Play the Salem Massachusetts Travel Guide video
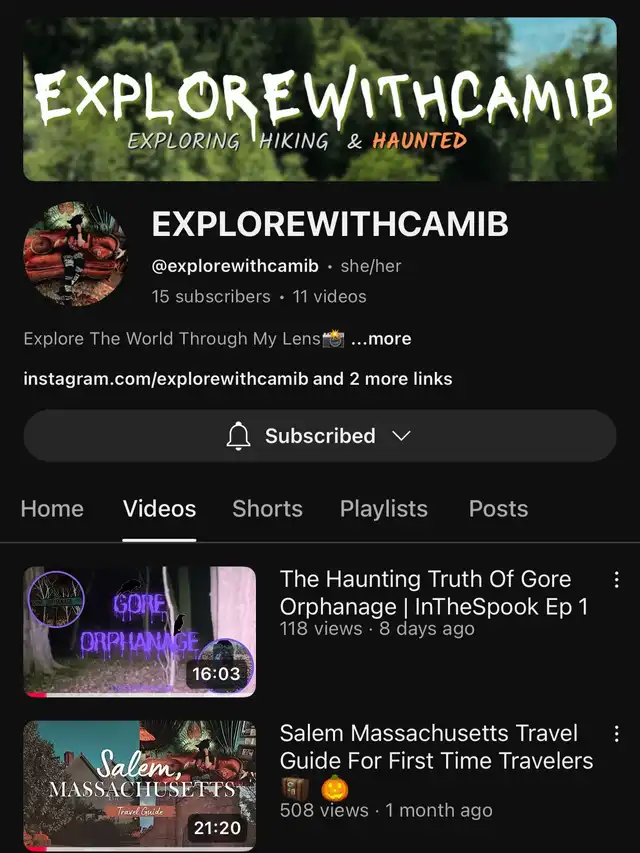The image size is (640, 853). pyautogui.click(x=140, y=785)
